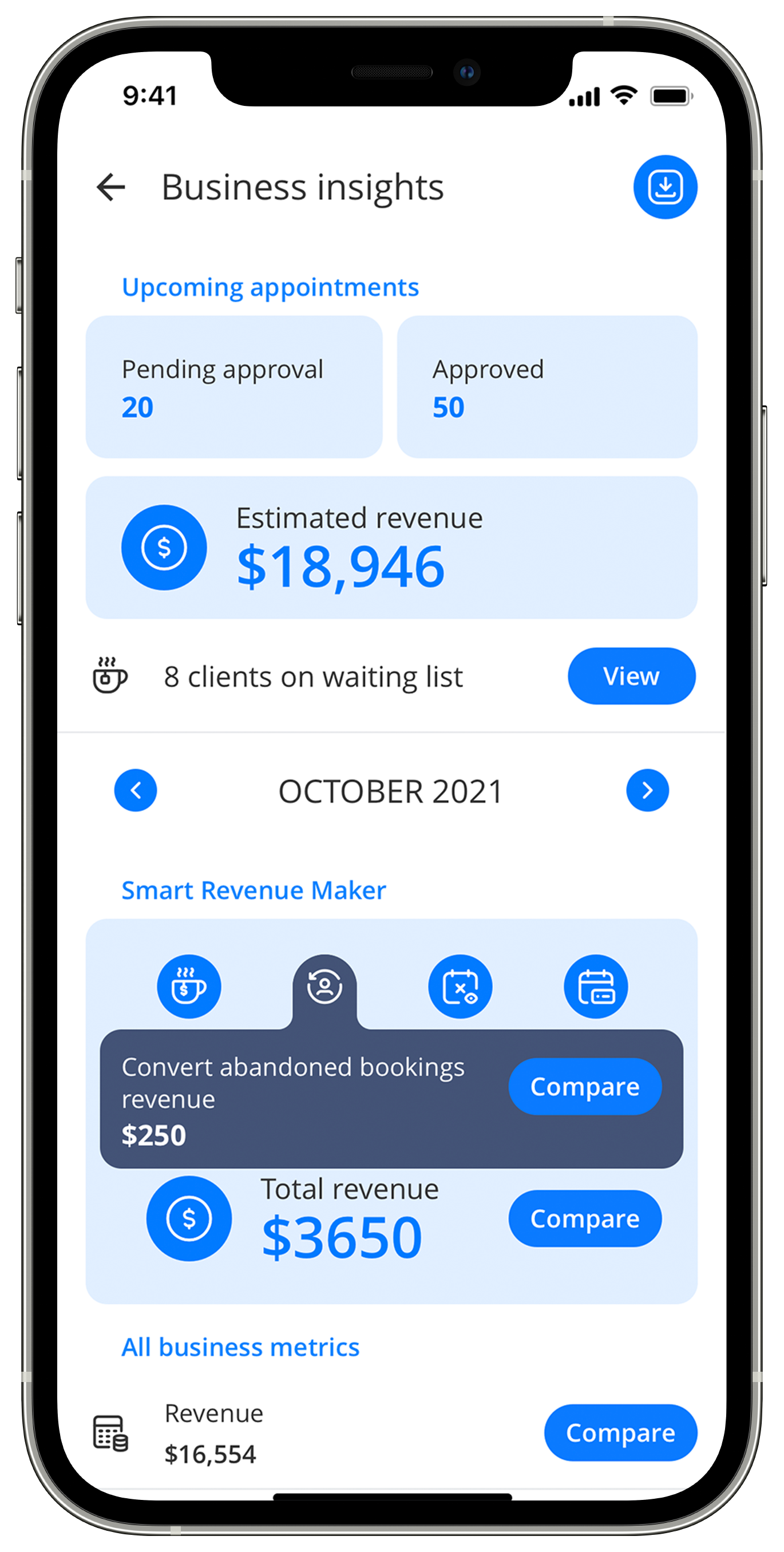Go back from Business insights

coord(111,187)
